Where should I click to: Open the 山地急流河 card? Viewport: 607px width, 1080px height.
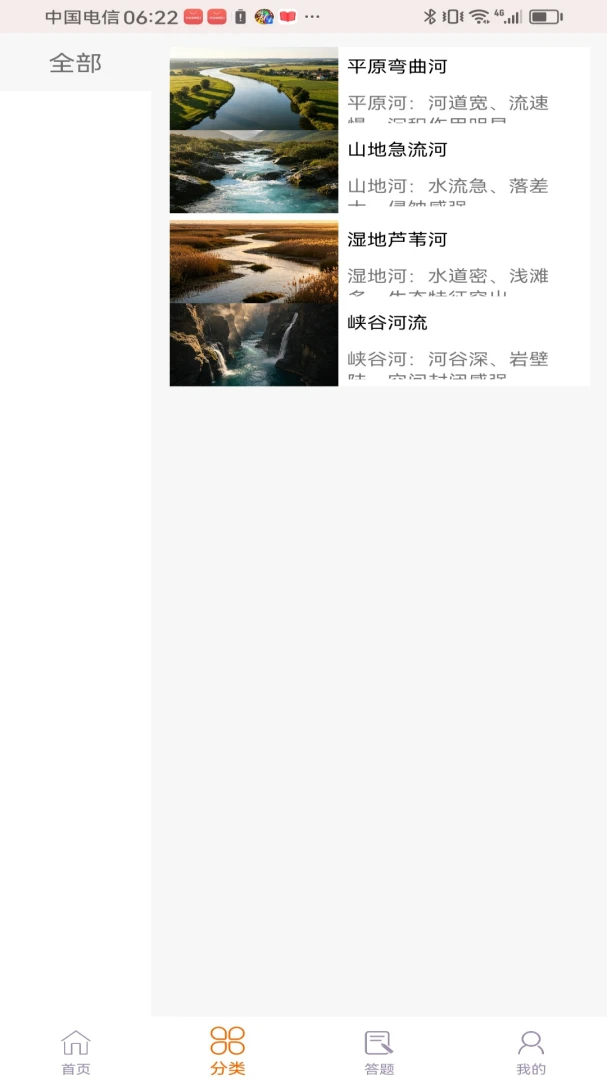(x=380, y=172)
